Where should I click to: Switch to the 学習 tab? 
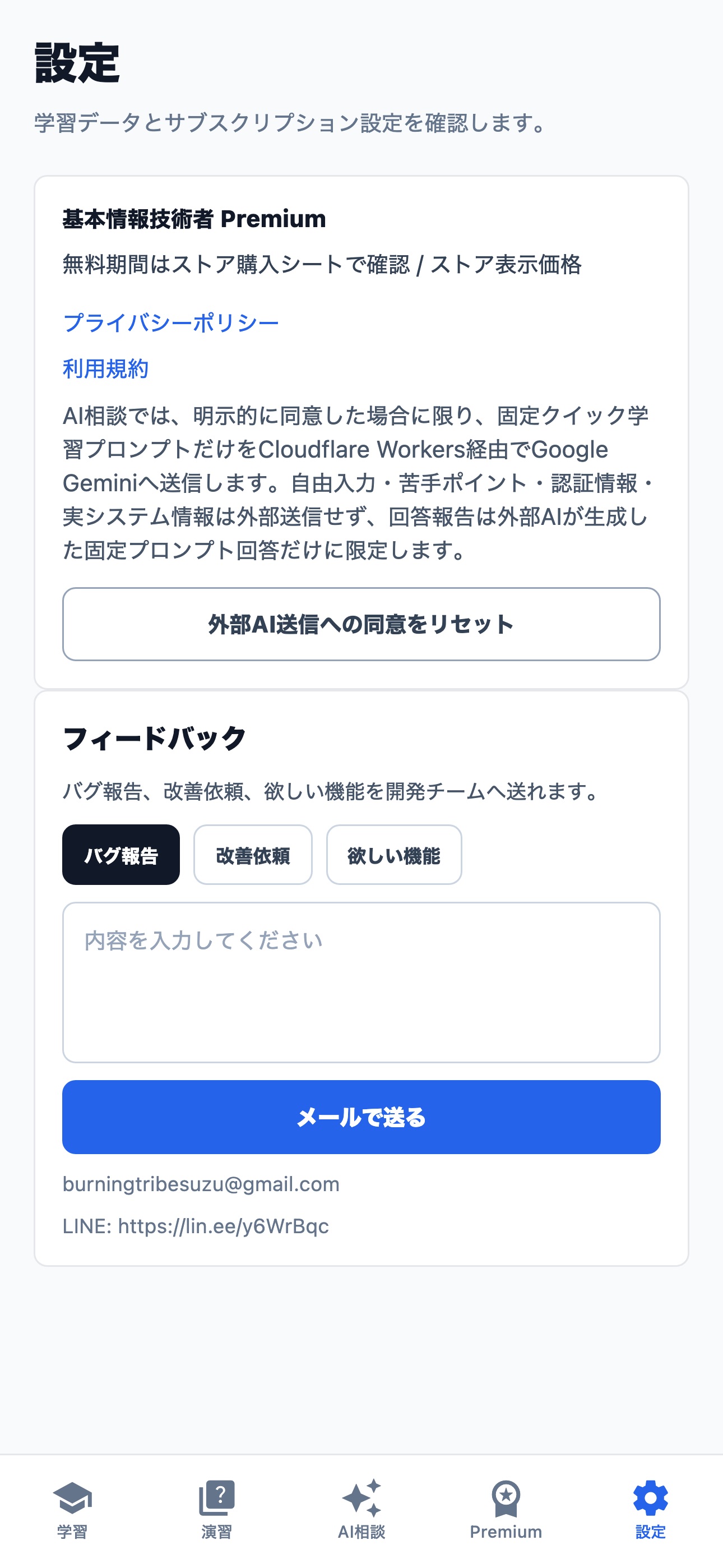(x=72, y=1510)
